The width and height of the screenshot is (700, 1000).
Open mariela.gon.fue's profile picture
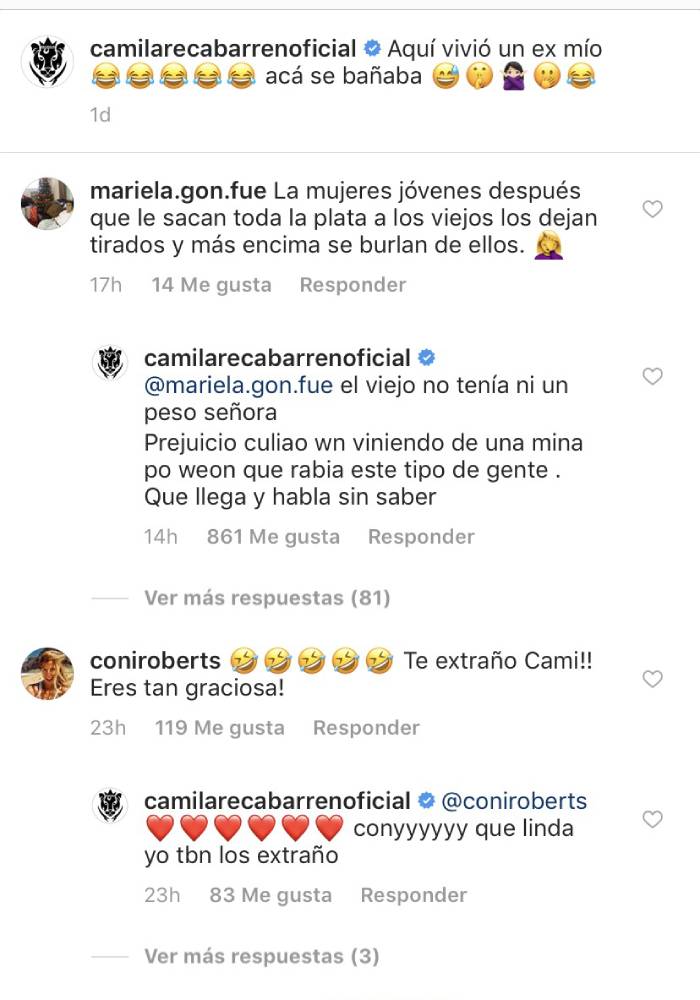pyautogui.click(x=47, y=204)
